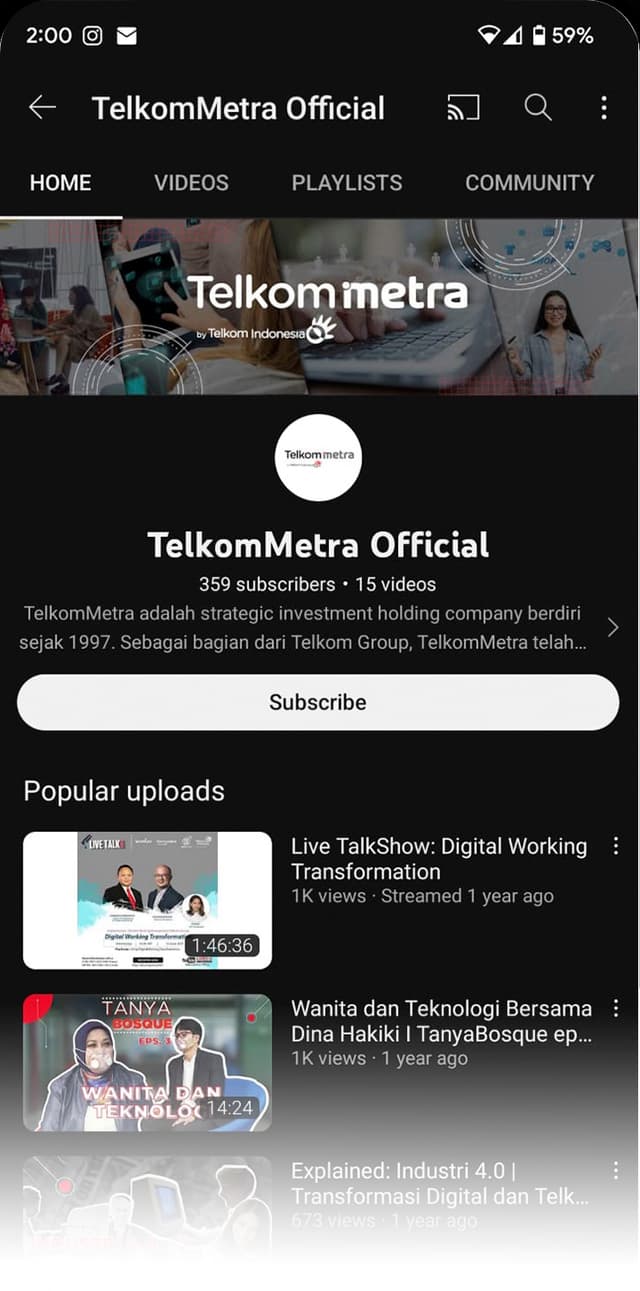This screenshot has height=1291, width=640.
Task: Open the Community tab
Action: 529,183
